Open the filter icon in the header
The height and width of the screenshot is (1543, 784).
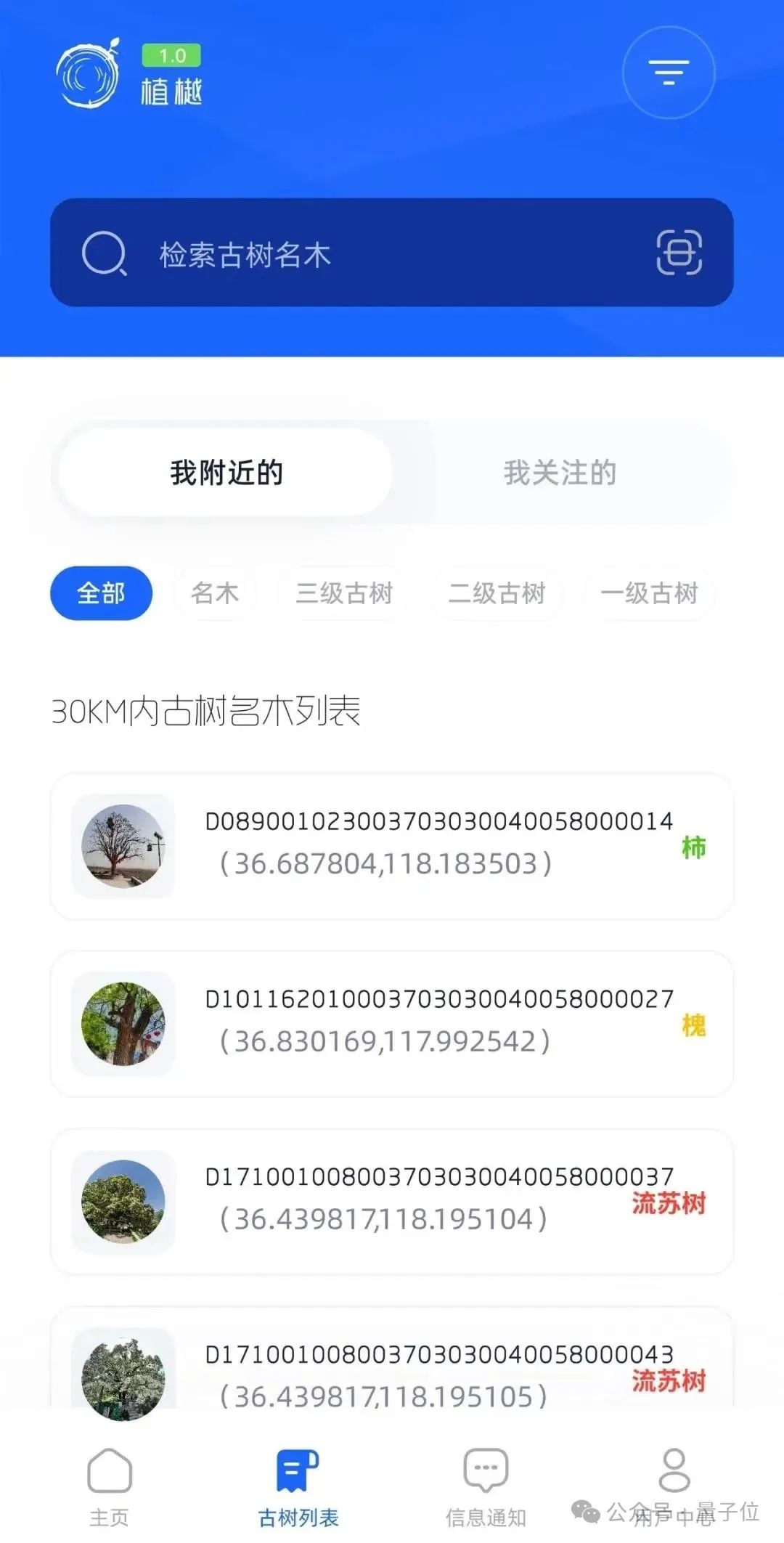pyautogui.click(x=669, y=73)
